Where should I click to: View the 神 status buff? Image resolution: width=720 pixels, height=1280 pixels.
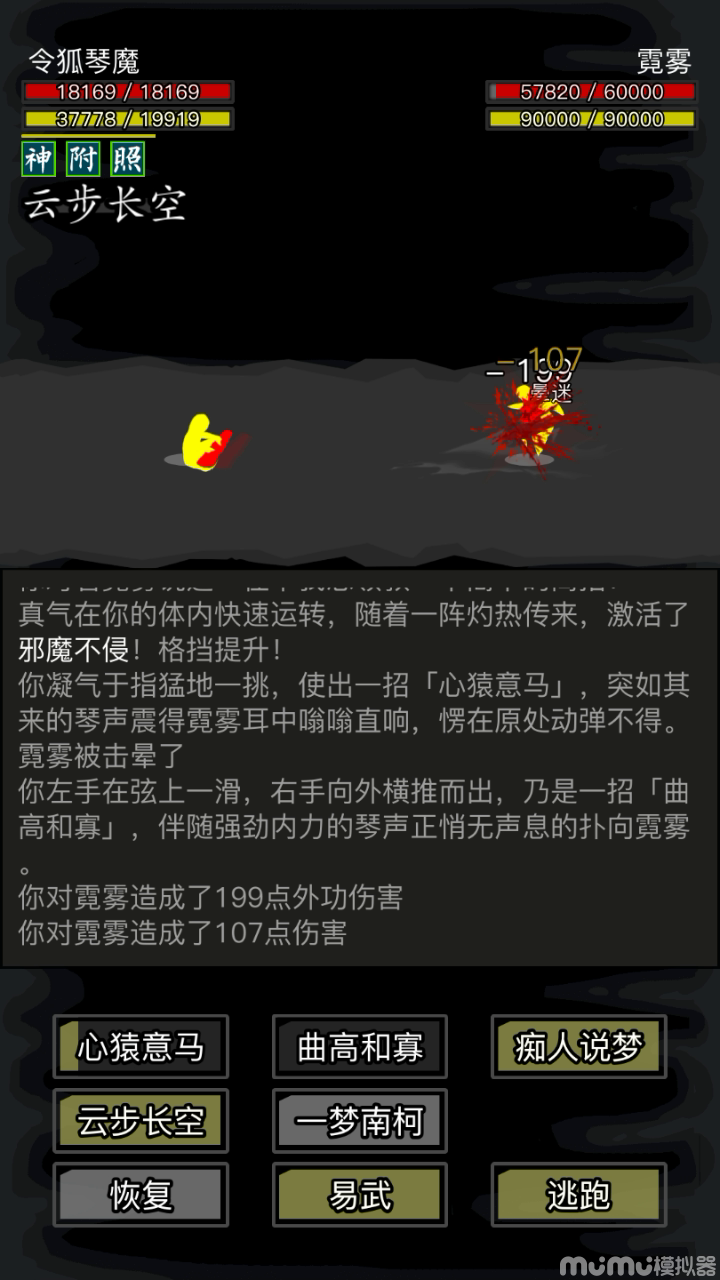(39, 159)
